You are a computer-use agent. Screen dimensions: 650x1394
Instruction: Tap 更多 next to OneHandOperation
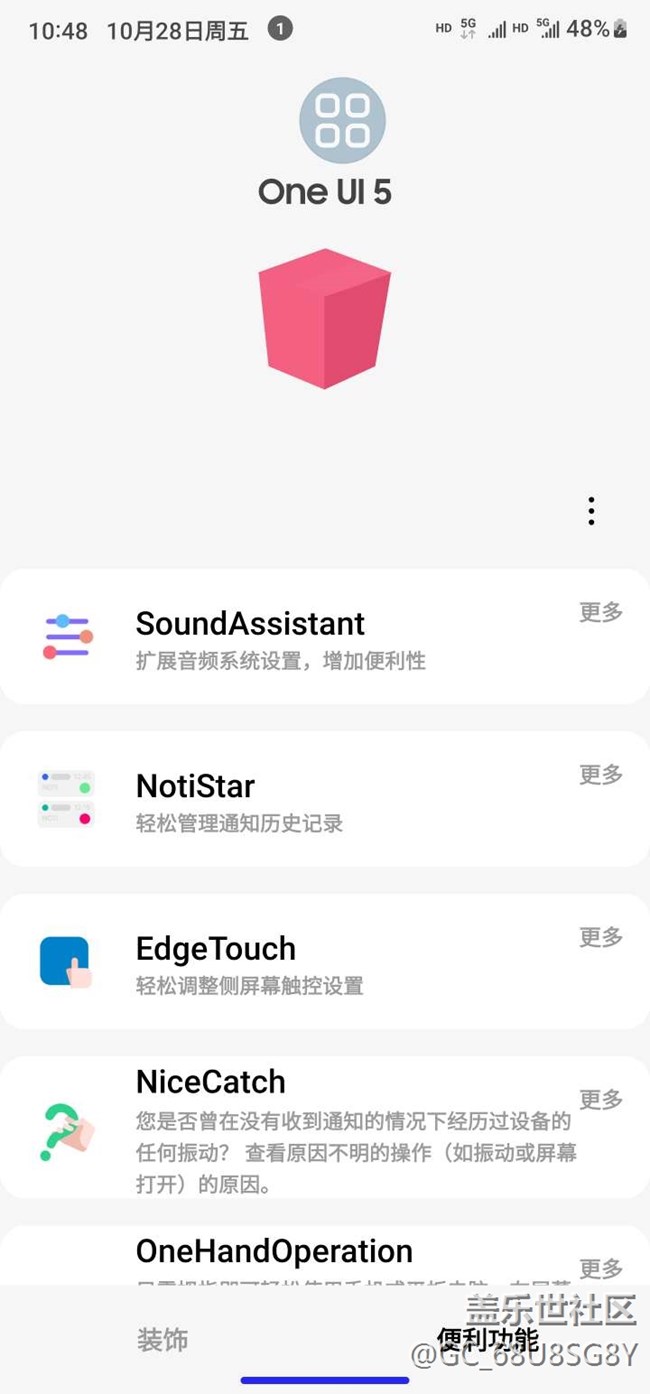click(x=601, y=1269)
